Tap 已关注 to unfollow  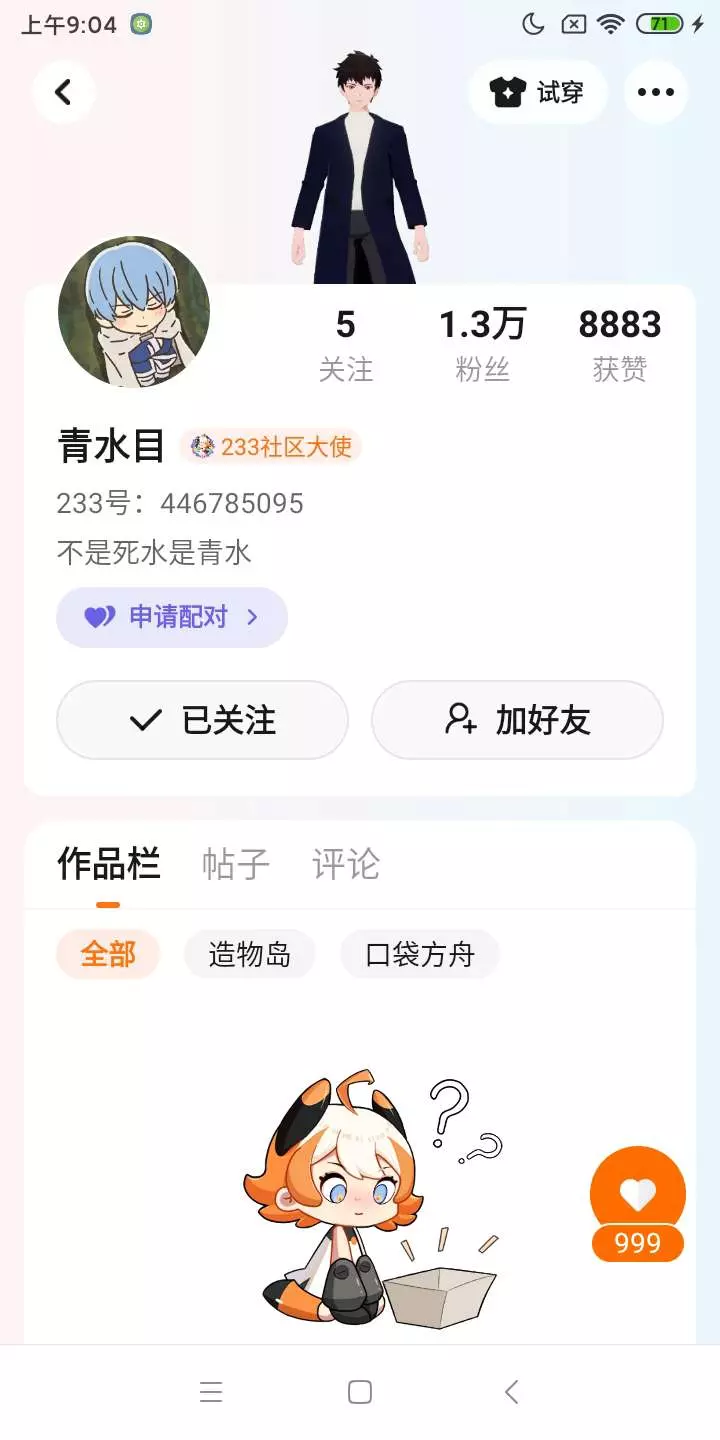[202, 720]
